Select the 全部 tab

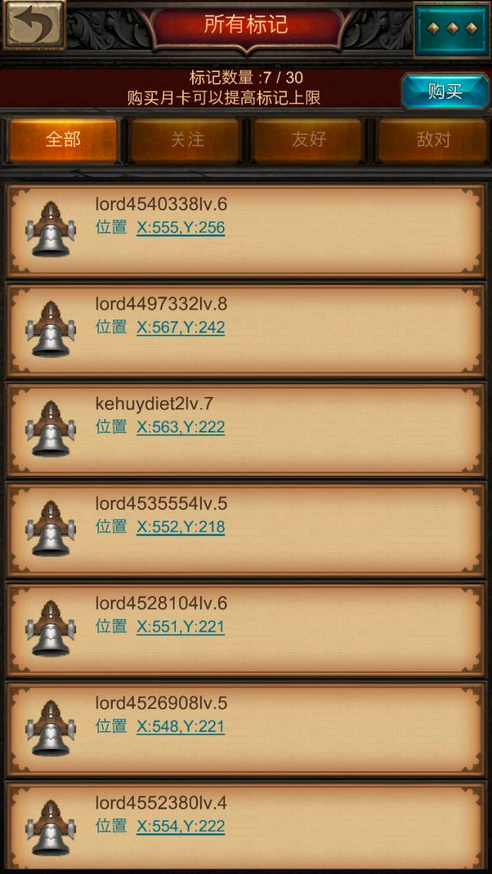pyautogui.click(x=63, y=140)
